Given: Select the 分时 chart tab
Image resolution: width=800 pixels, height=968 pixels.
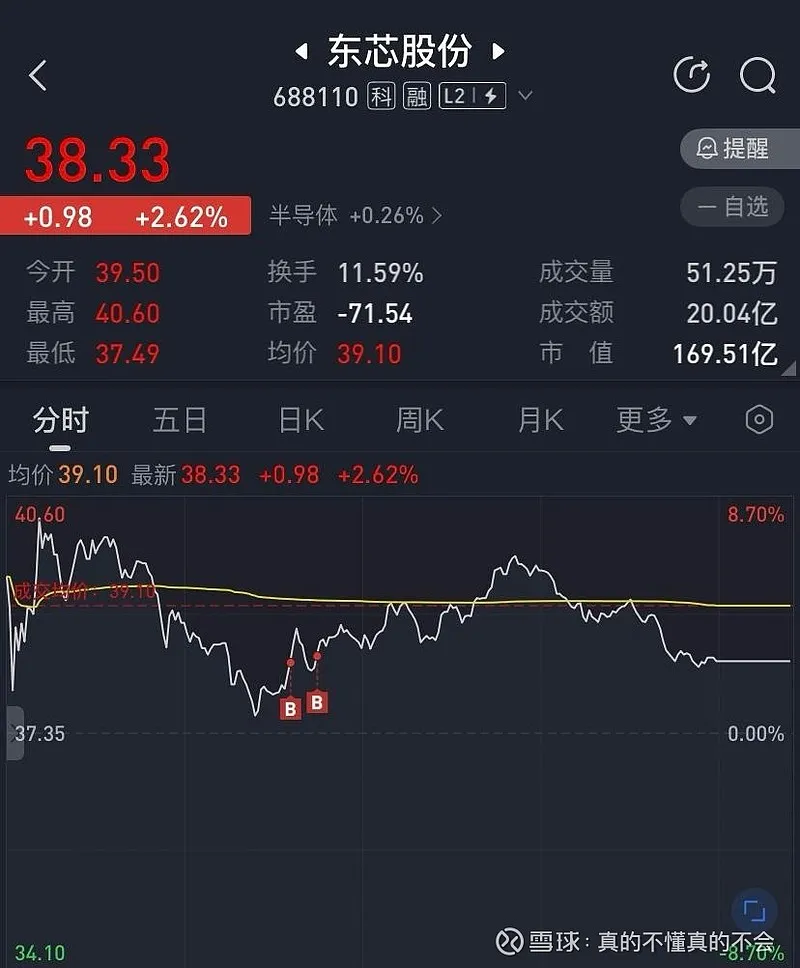Looking at the screenshot, I should [x=60, y=420].
